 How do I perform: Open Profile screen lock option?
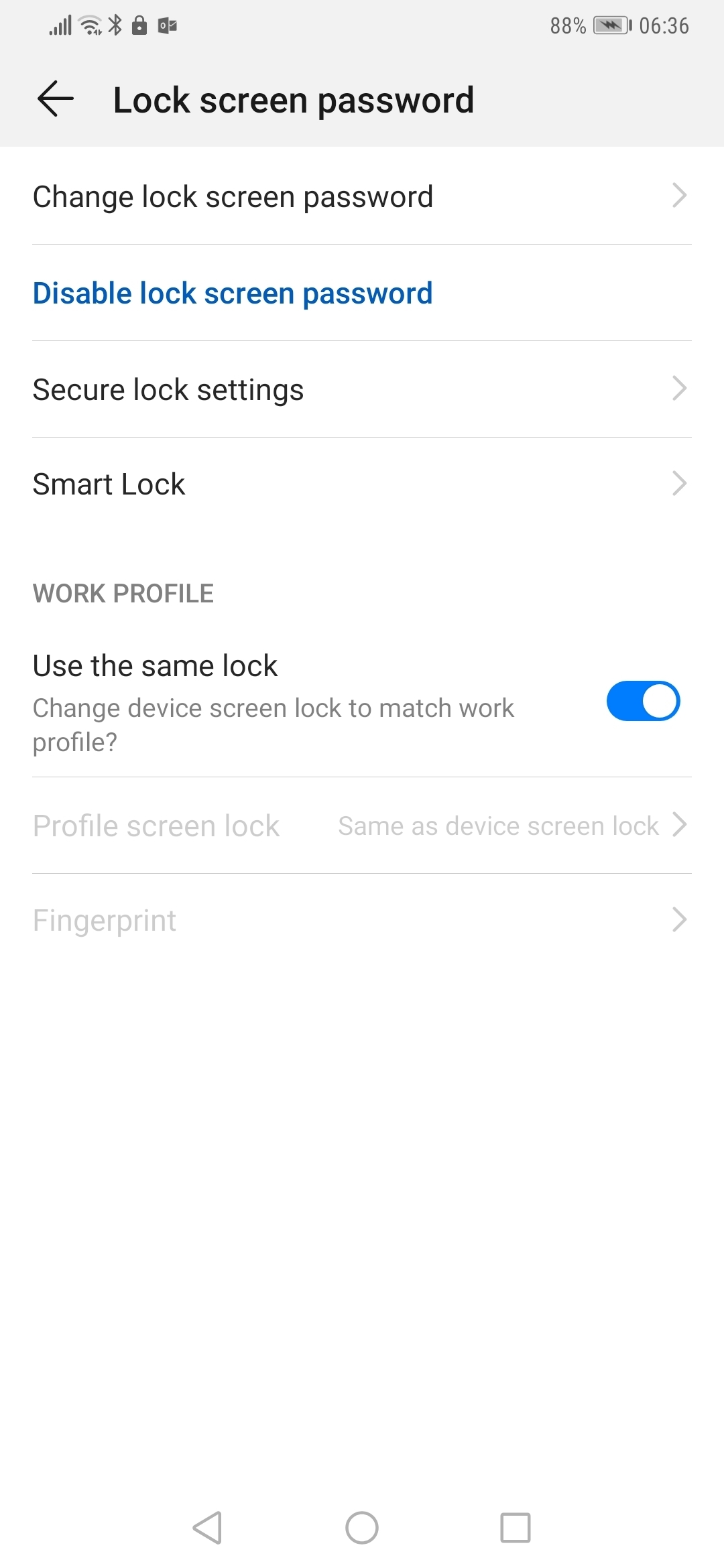pyautogui.click(x=362, y=826)
